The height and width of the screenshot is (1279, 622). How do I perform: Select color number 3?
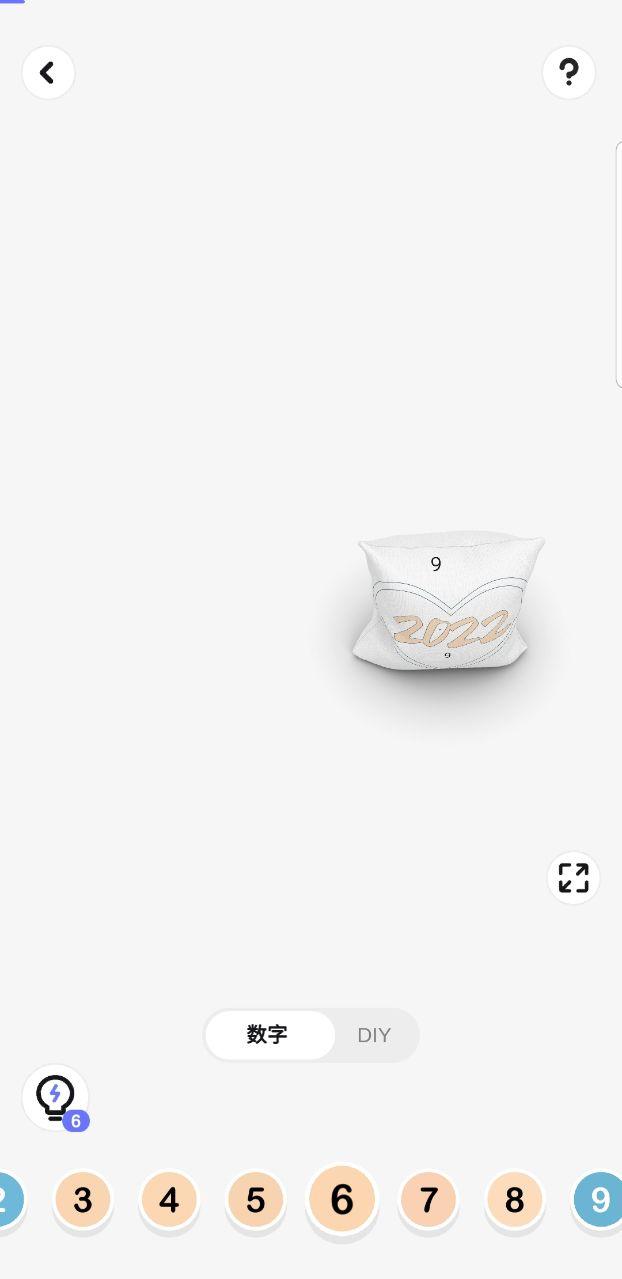83,1199
